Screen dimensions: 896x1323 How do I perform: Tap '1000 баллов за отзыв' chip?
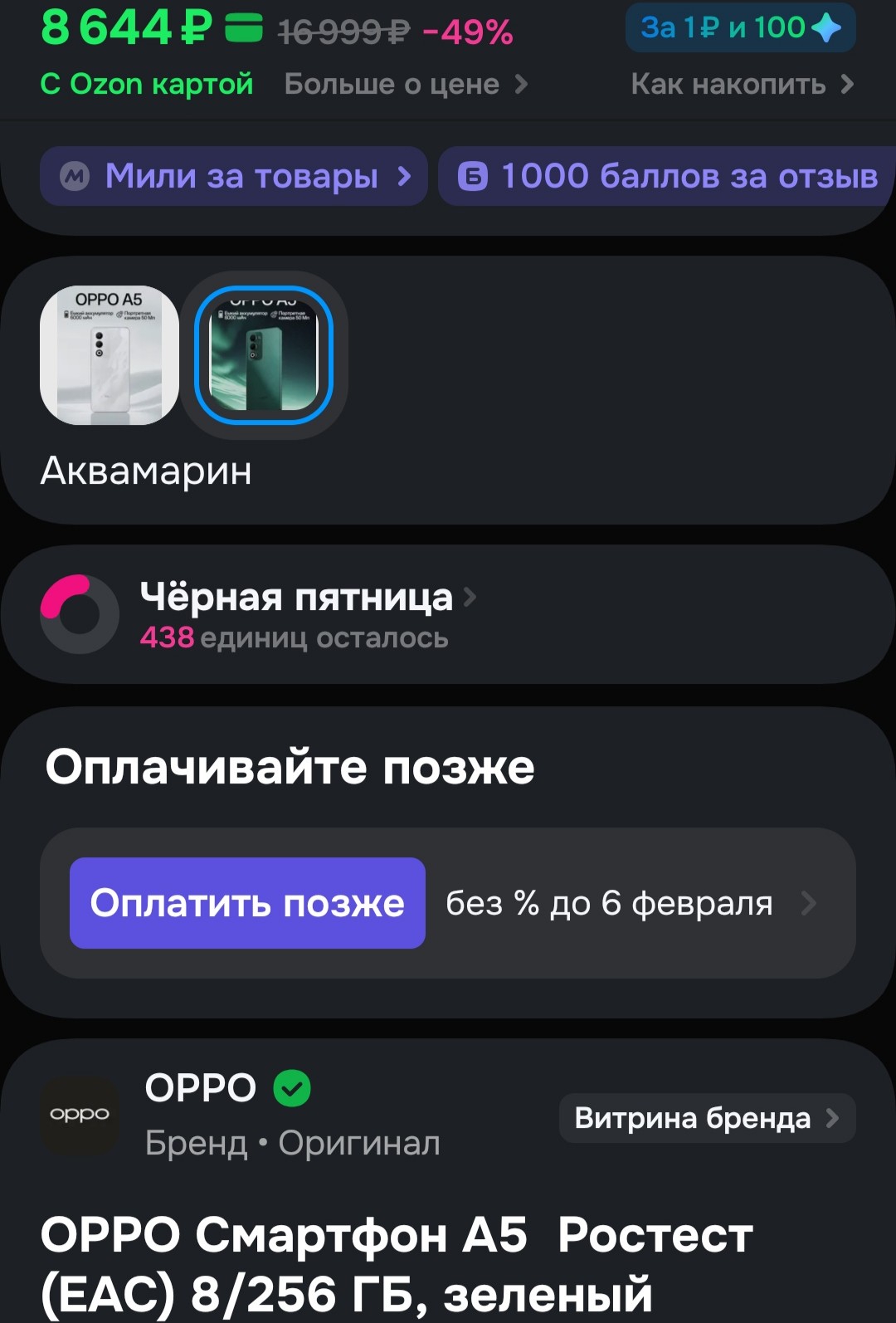(x=668, y=176)
